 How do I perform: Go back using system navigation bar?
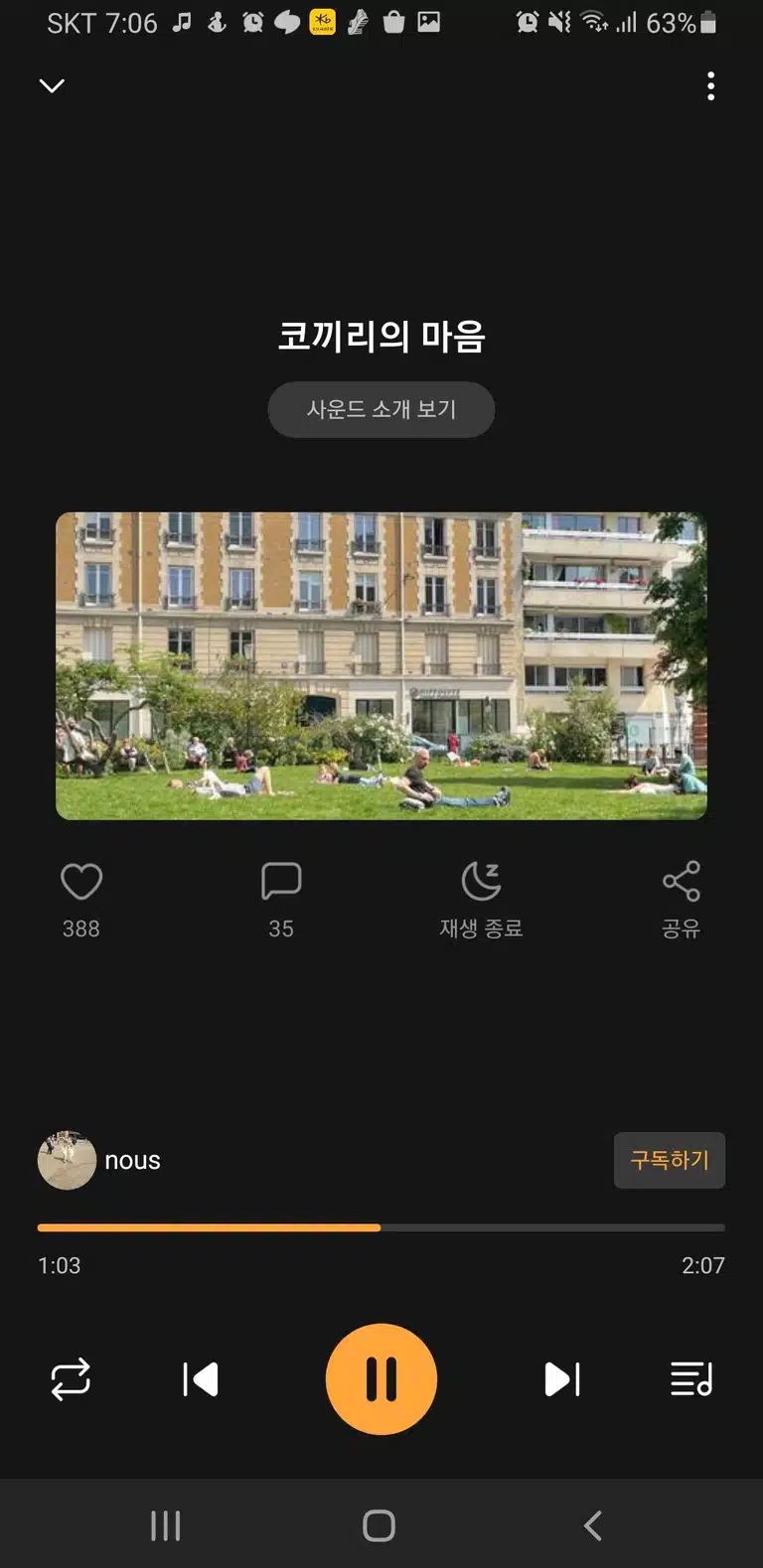pyautogui.click(x=593, y=1525)
